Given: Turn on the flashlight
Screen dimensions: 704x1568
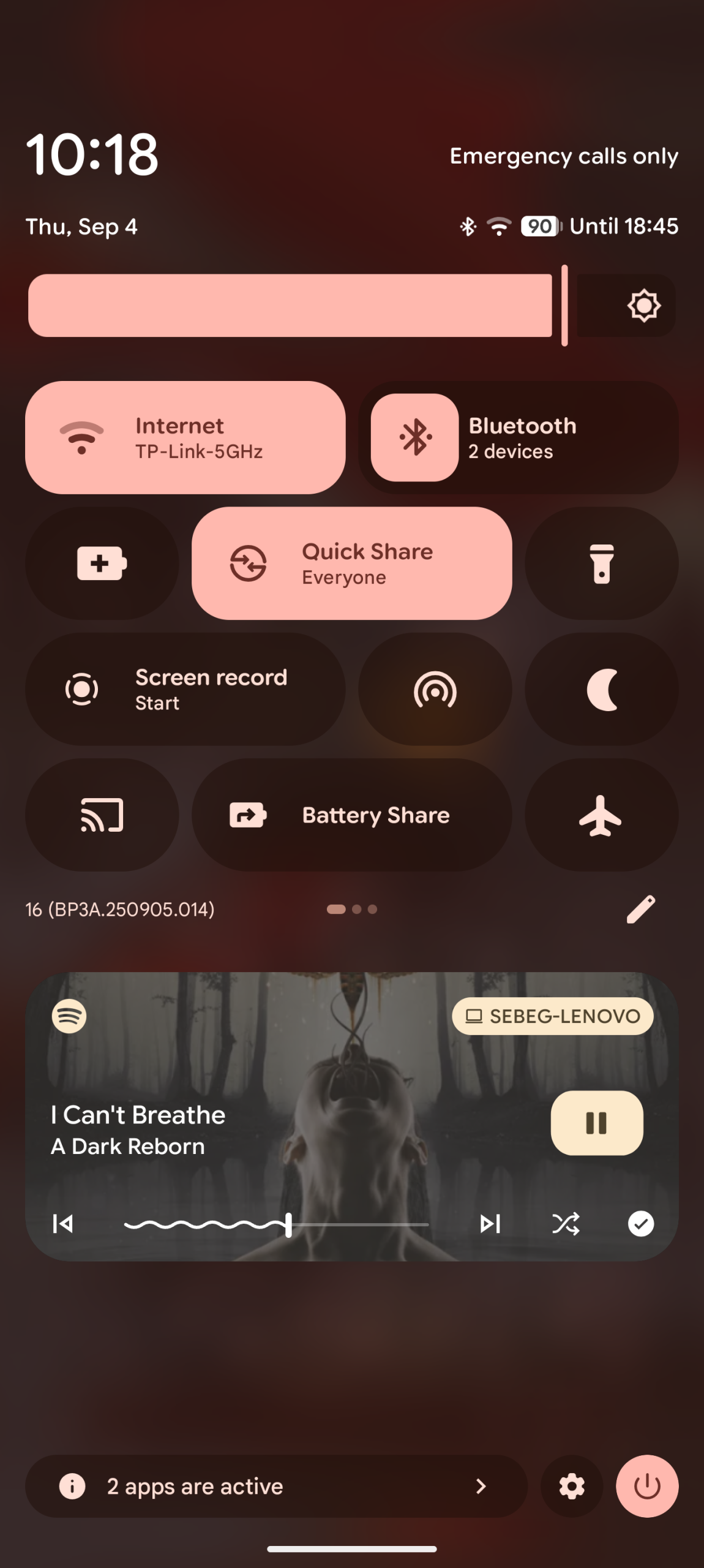Looking at the screenshot, I should (601, 563).
